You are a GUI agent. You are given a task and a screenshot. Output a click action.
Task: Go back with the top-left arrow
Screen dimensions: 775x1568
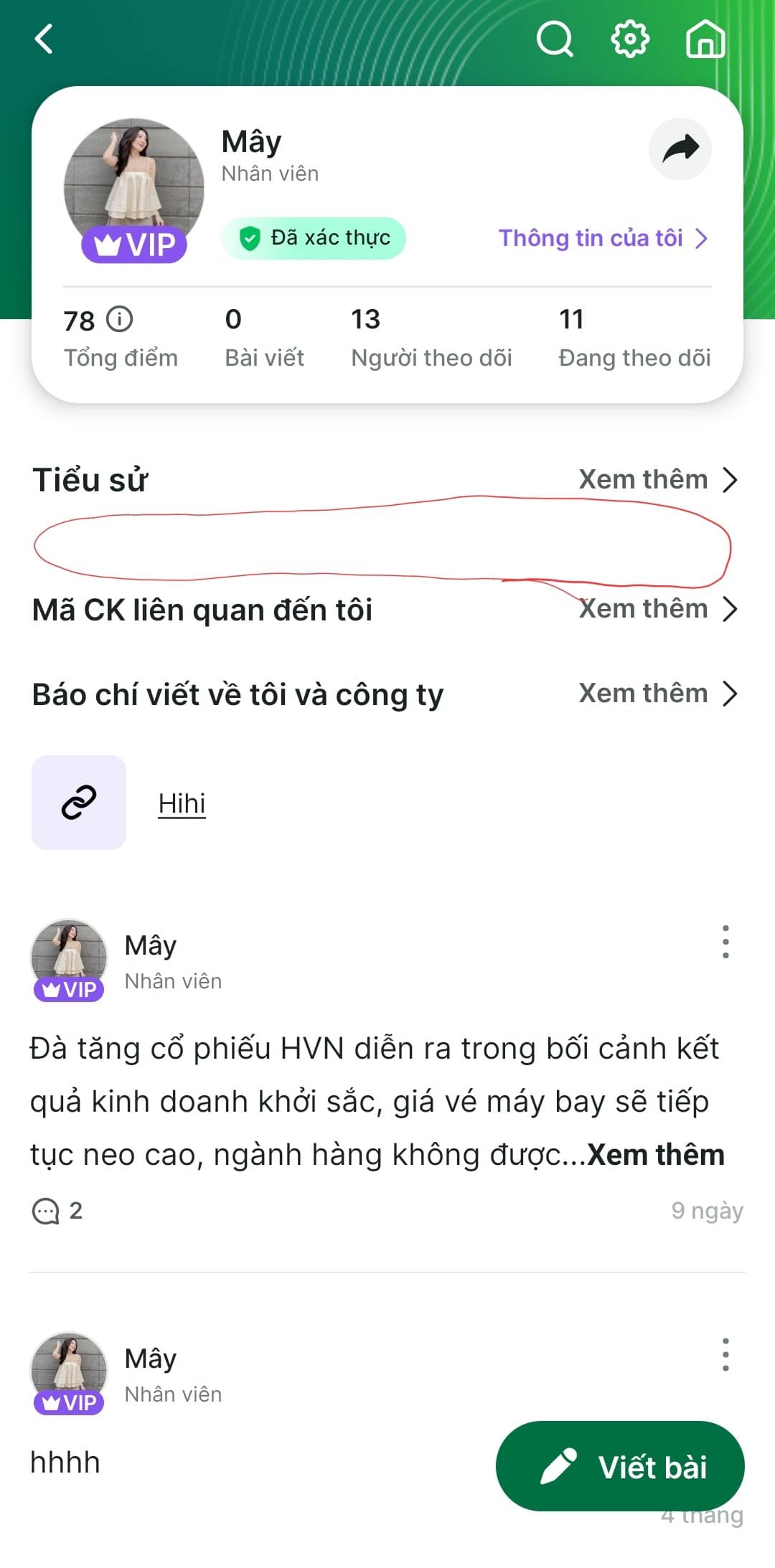pos(44,39)
